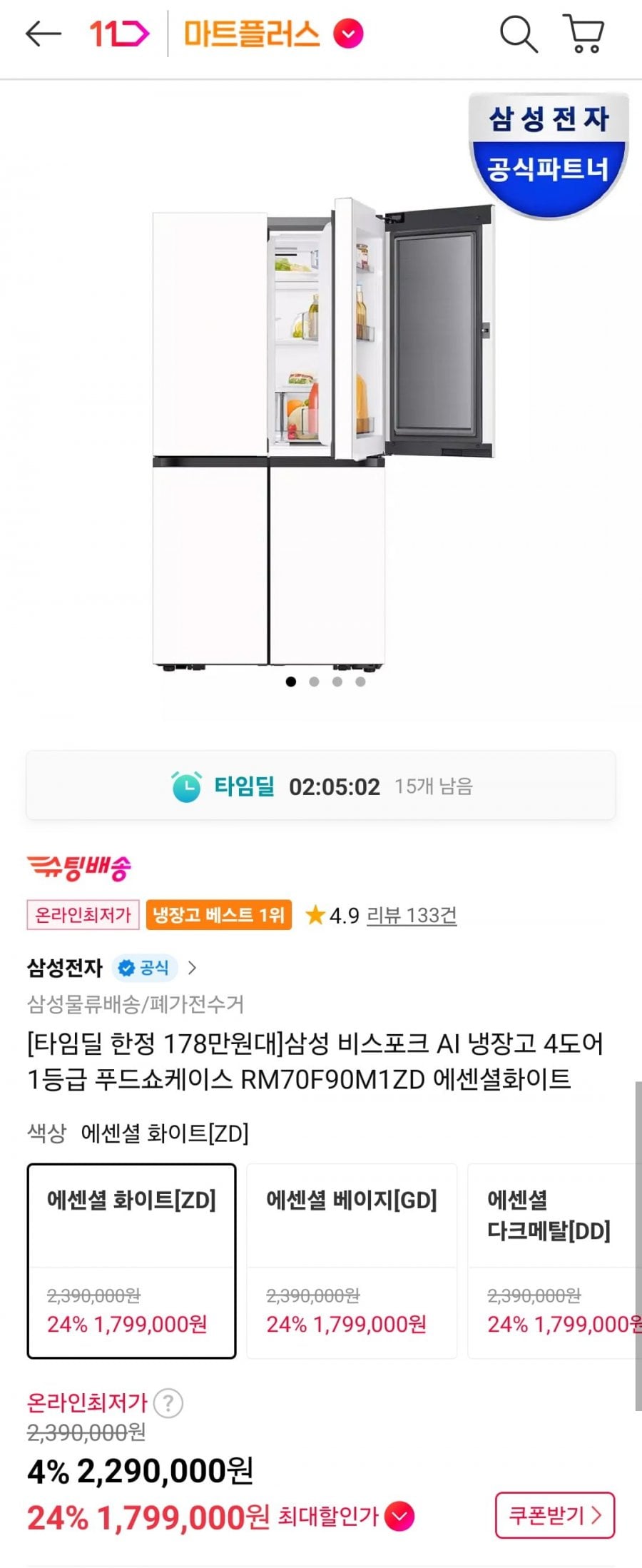
Task: Go back with the arrow icon
Action: point(43,34)
